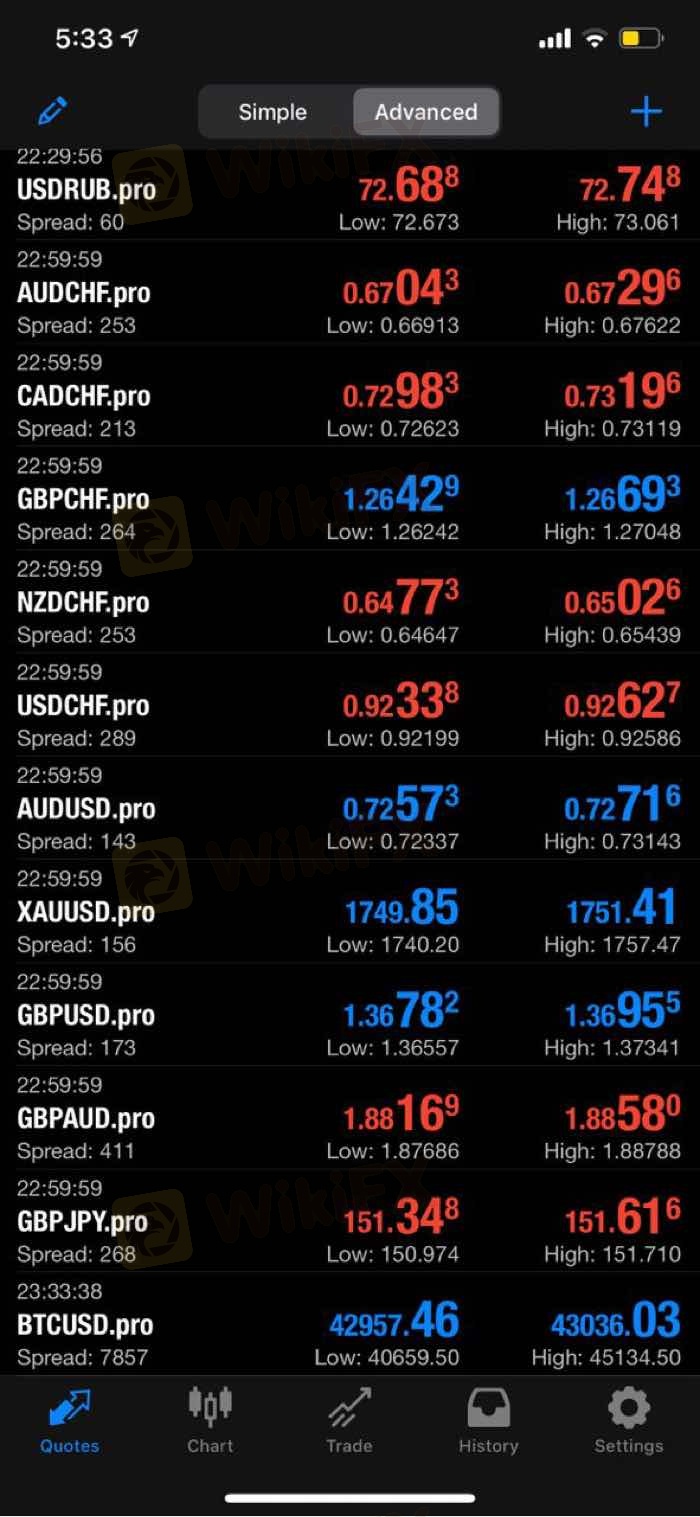Viewport: 700px width, 1517px height.
Task: Select the Advanced view segment
Action: pyautogui.click(x=426, y=112)
